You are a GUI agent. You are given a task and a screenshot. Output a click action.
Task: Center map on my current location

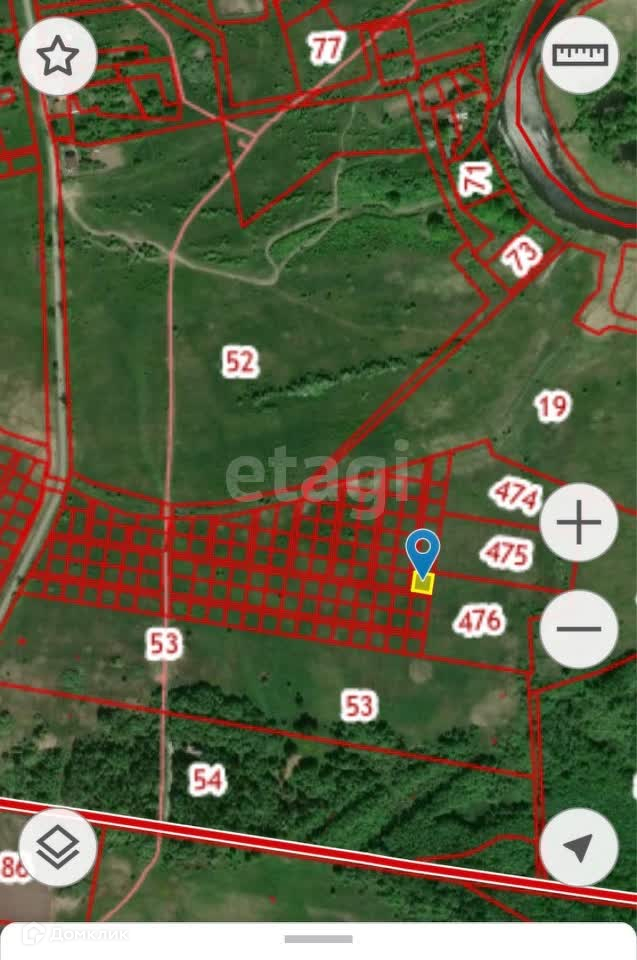point(579,848)
